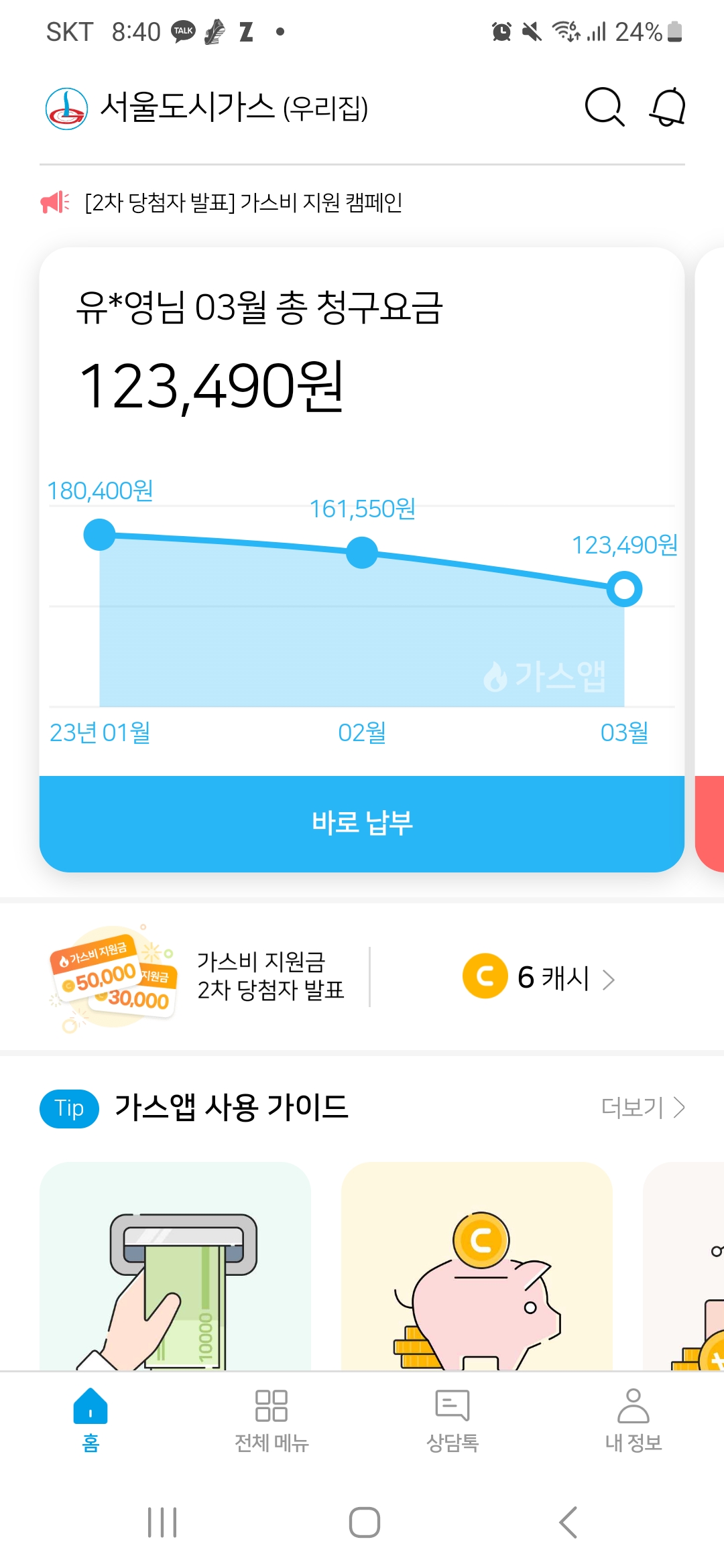Open the search magnifier icon
Screen dimensions: 724x1568
pos(604,107)
